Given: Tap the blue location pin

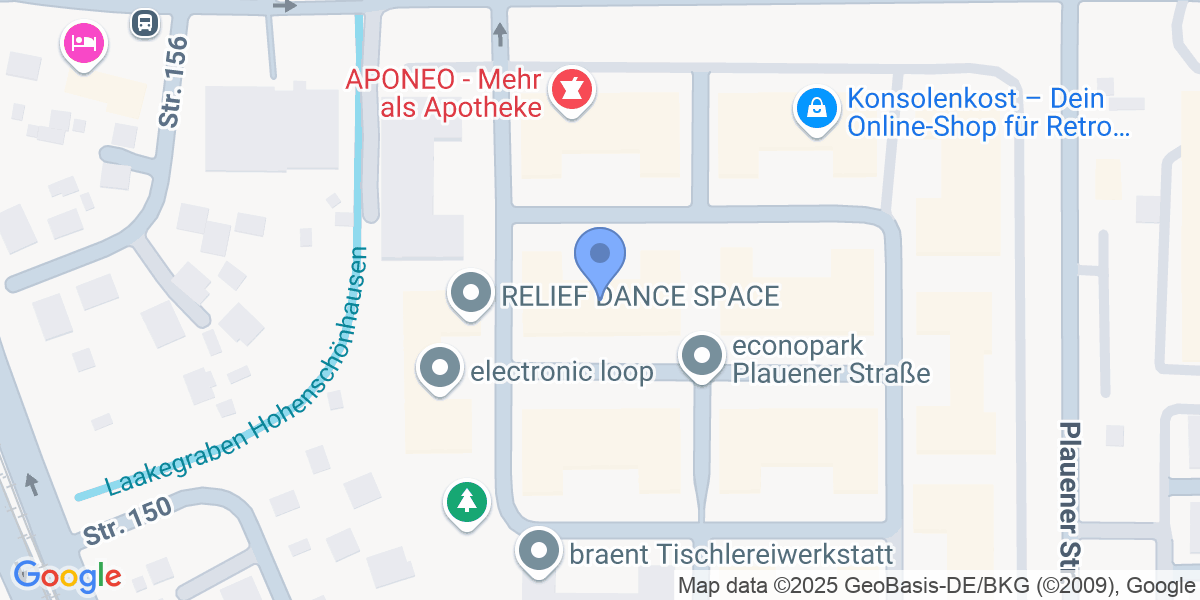Looking at the screenshot, I should tap(600, 256).
